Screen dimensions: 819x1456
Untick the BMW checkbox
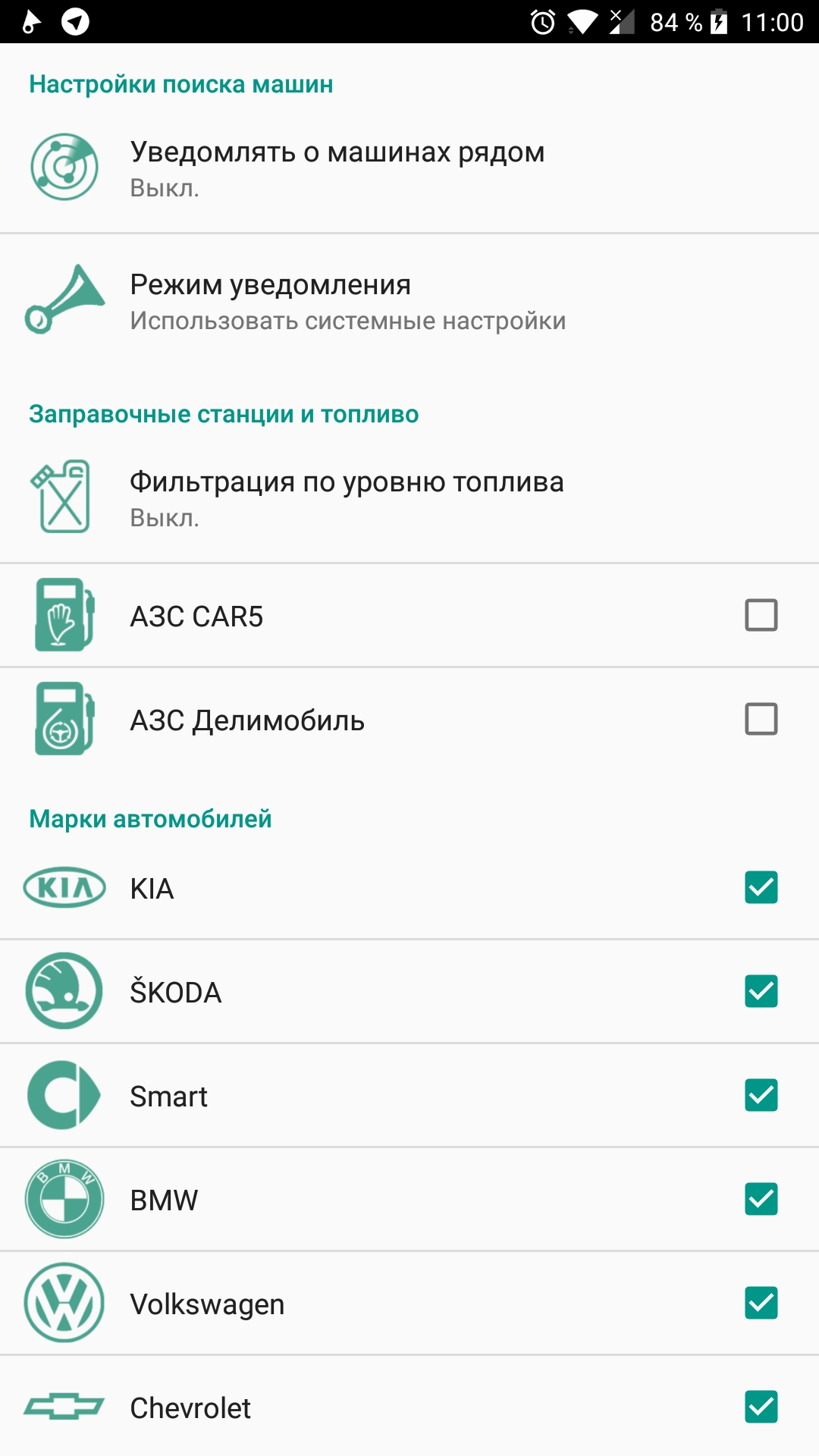coord(761,1199)
